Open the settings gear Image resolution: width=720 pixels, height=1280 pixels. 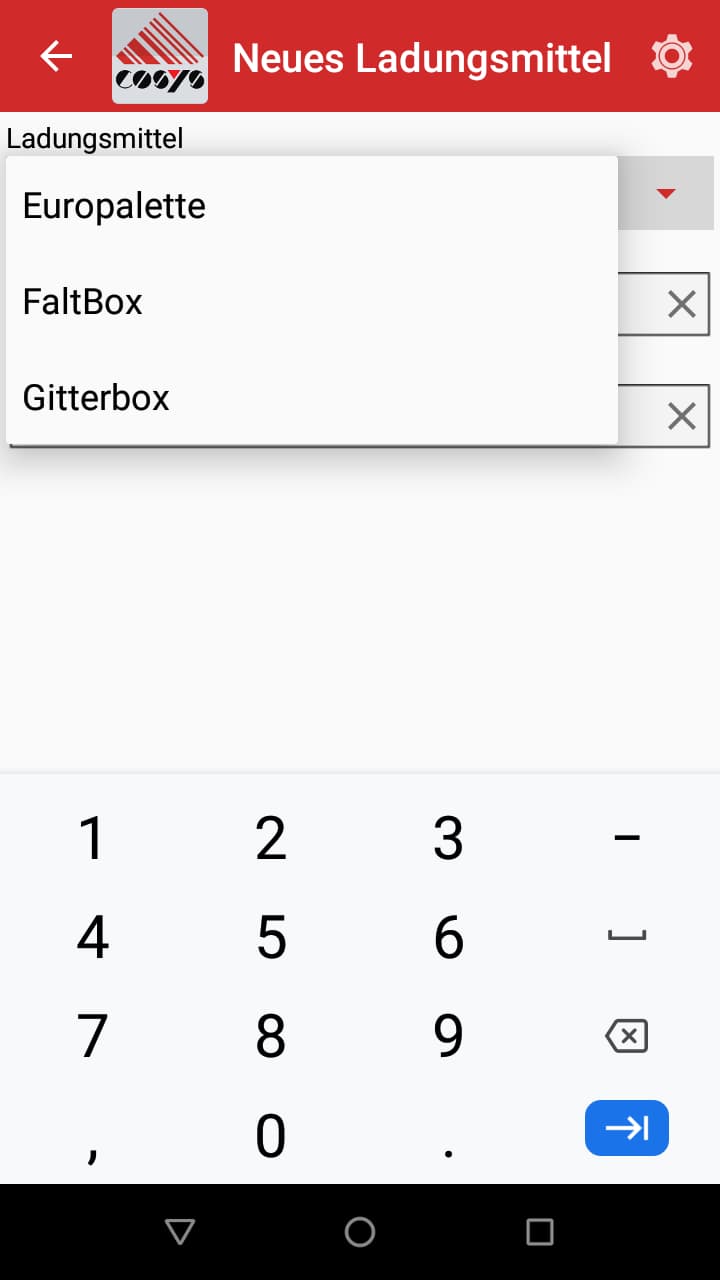pyautogui.click(x=671, y=57)
